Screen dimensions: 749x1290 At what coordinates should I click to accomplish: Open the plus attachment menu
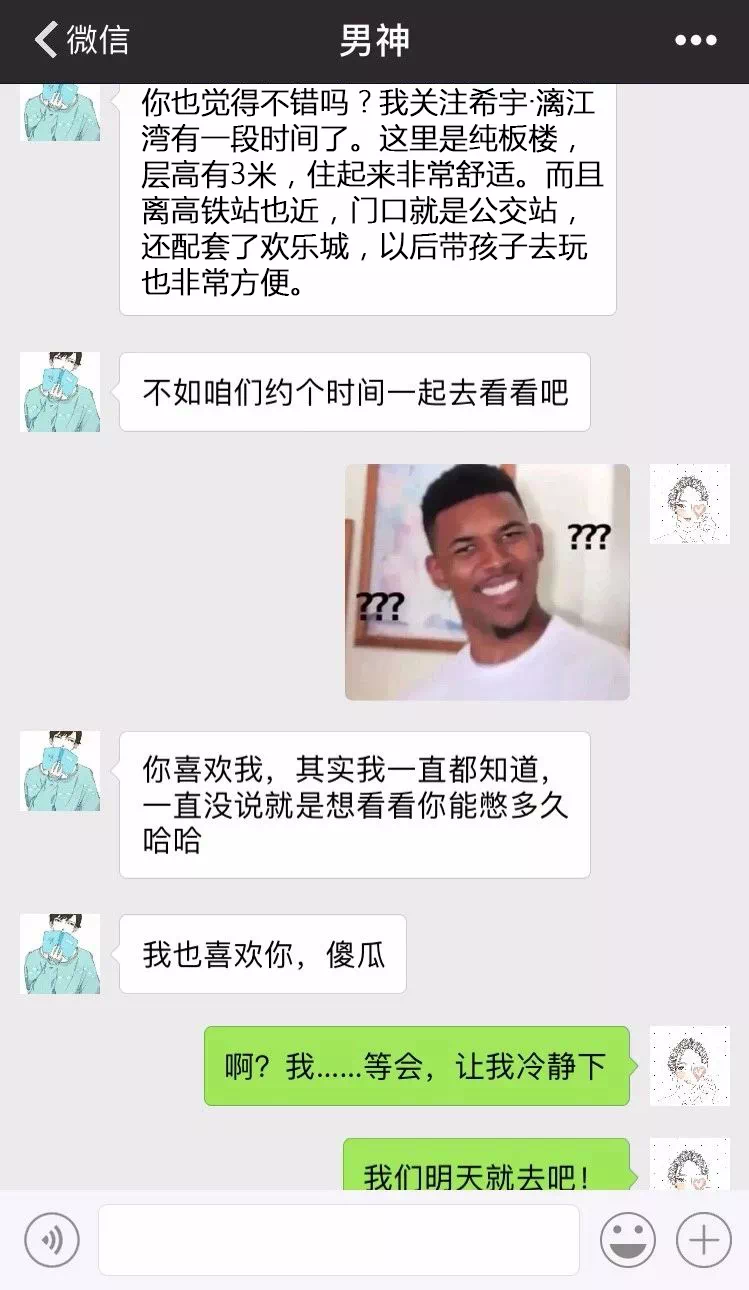[703, 1240]
